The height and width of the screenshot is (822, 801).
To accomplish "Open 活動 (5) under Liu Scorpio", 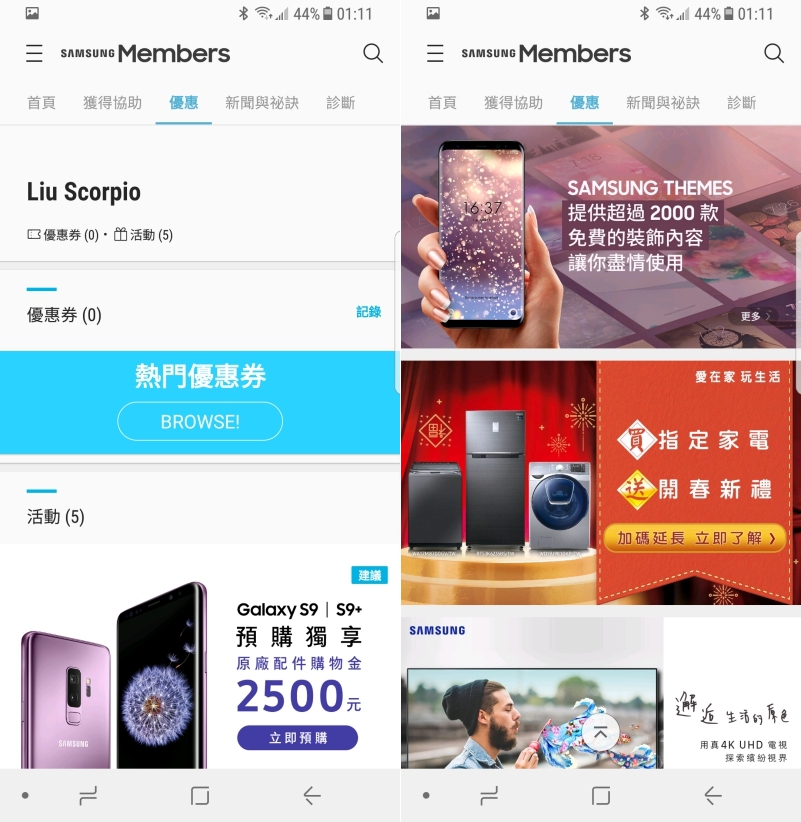I will 144,235.
